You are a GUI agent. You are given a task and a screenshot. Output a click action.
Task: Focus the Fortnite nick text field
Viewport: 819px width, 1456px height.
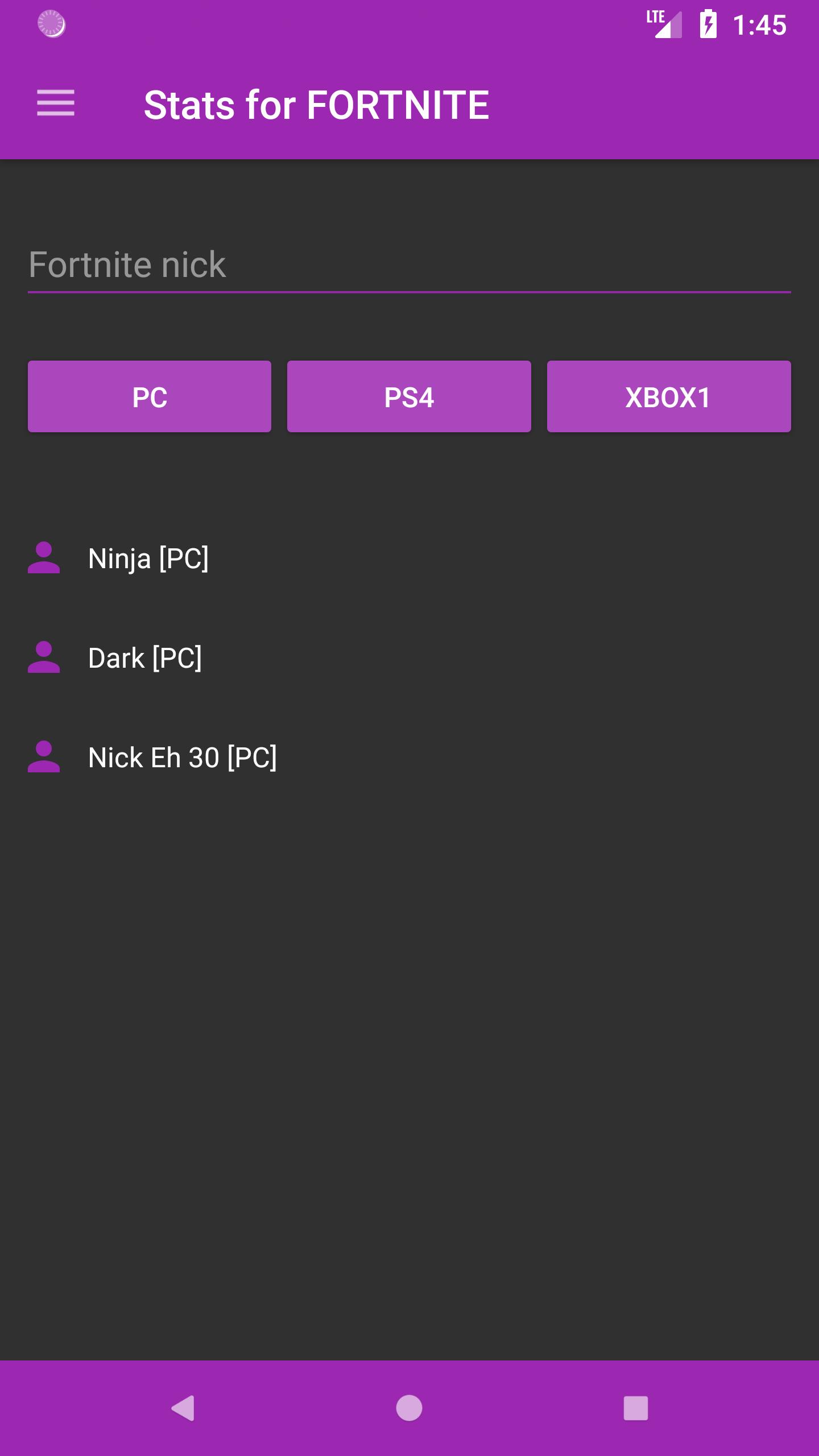tap(408, 265)
